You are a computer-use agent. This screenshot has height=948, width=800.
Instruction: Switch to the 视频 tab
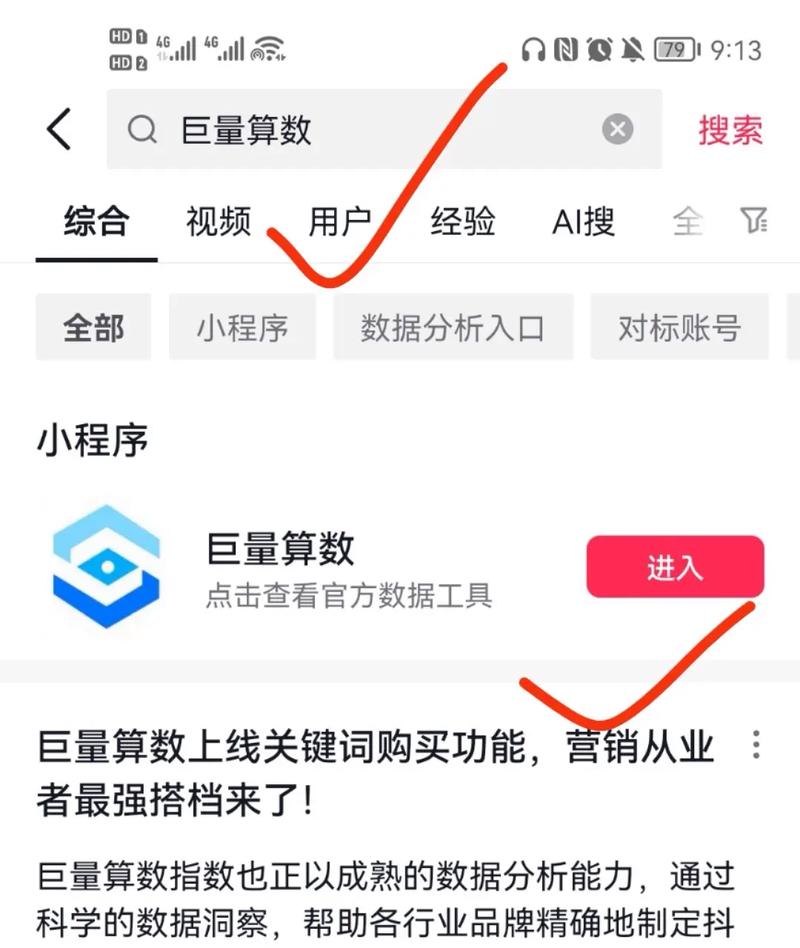(x=218, y=222)
